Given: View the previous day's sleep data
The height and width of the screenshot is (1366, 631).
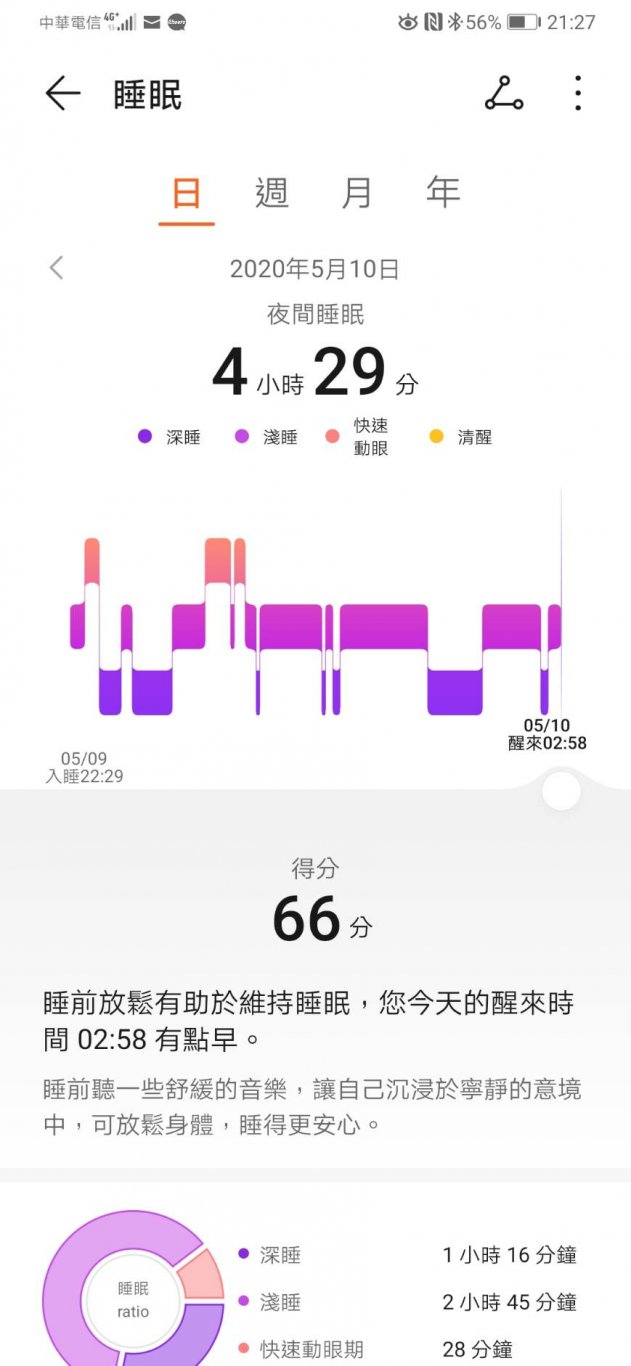Looking at the screenshot, I should coord(57,267).
